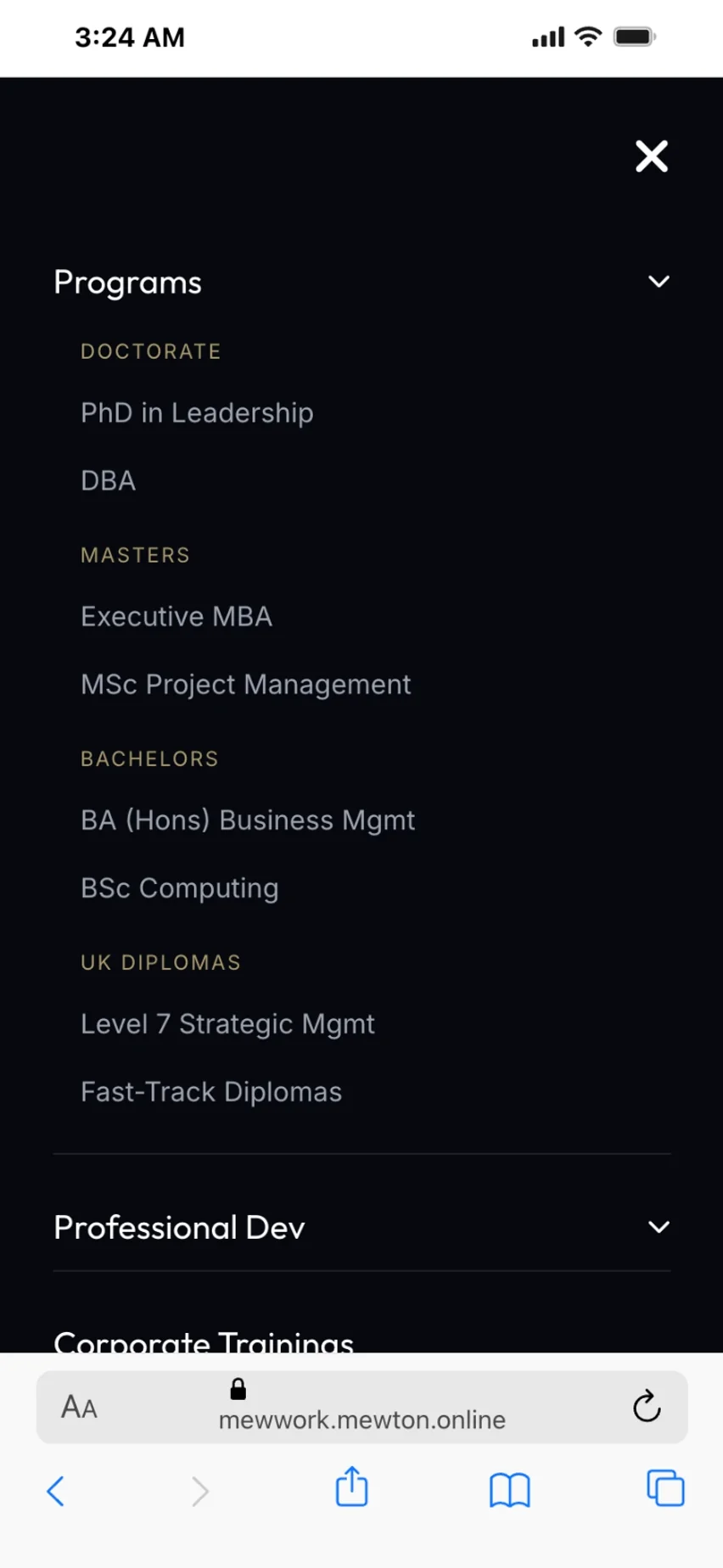Open Corporate Trainings menu item

[x=204, y=1340]
